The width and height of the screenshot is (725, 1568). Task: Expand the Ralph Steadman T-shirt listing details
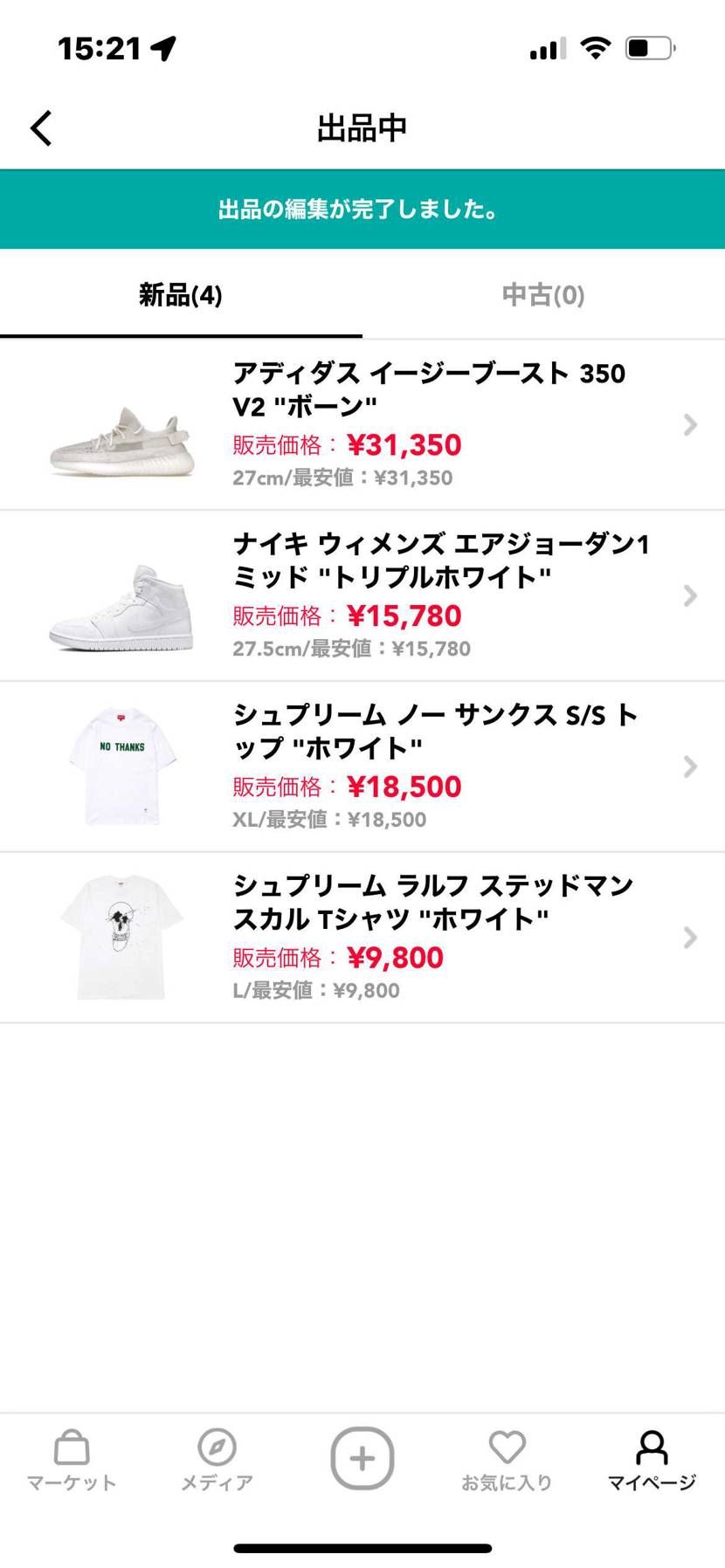(689, 938)
